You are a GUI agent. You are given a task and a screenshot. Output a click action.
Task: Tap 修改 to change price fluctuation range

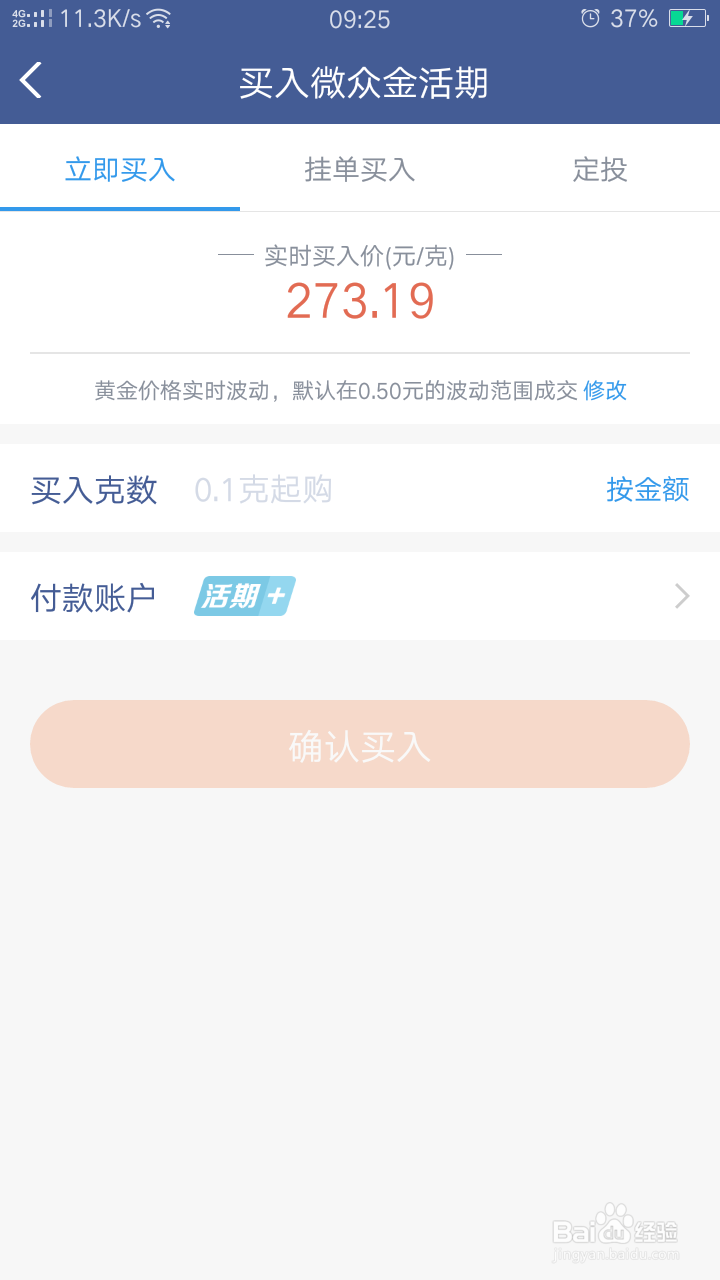pos(606,391)
